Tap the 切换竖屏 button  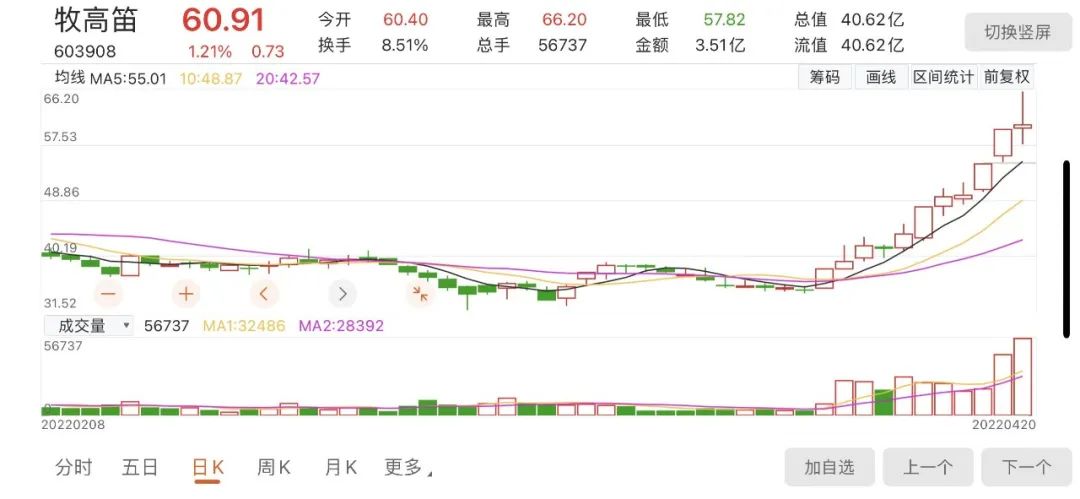1017,32
